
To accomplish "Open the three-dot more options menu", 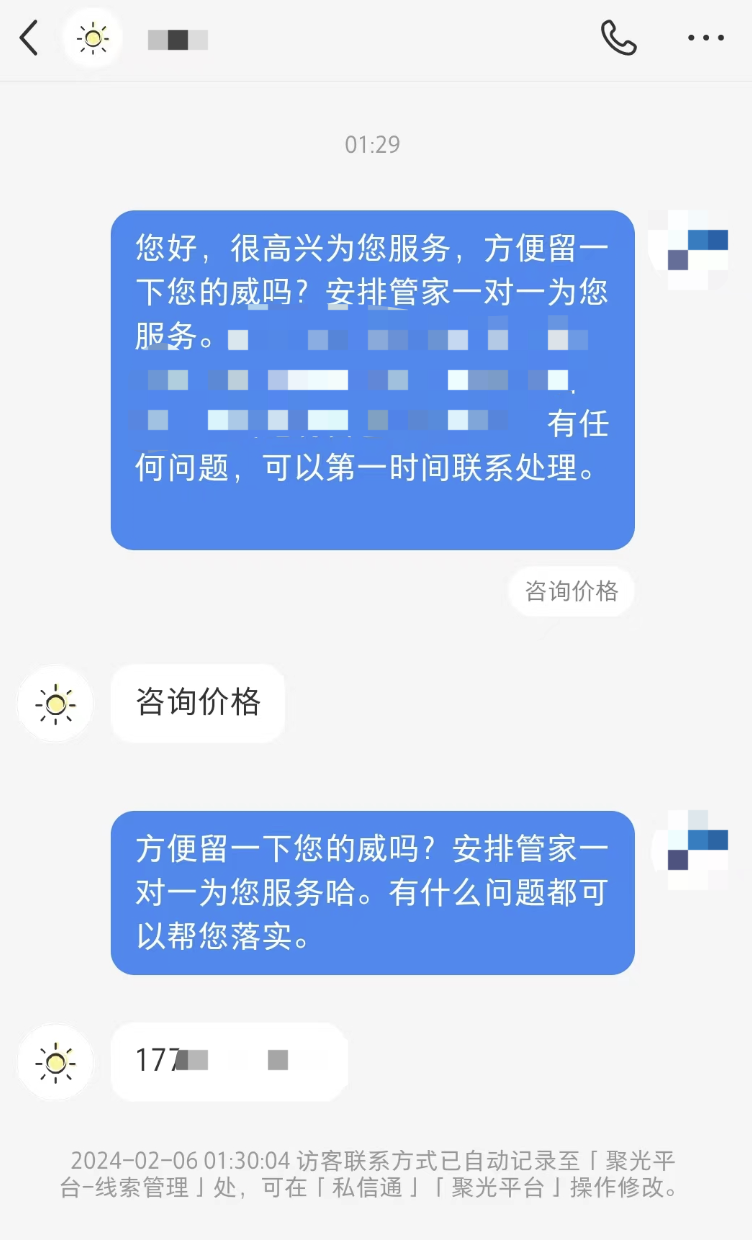I will 706,37.
